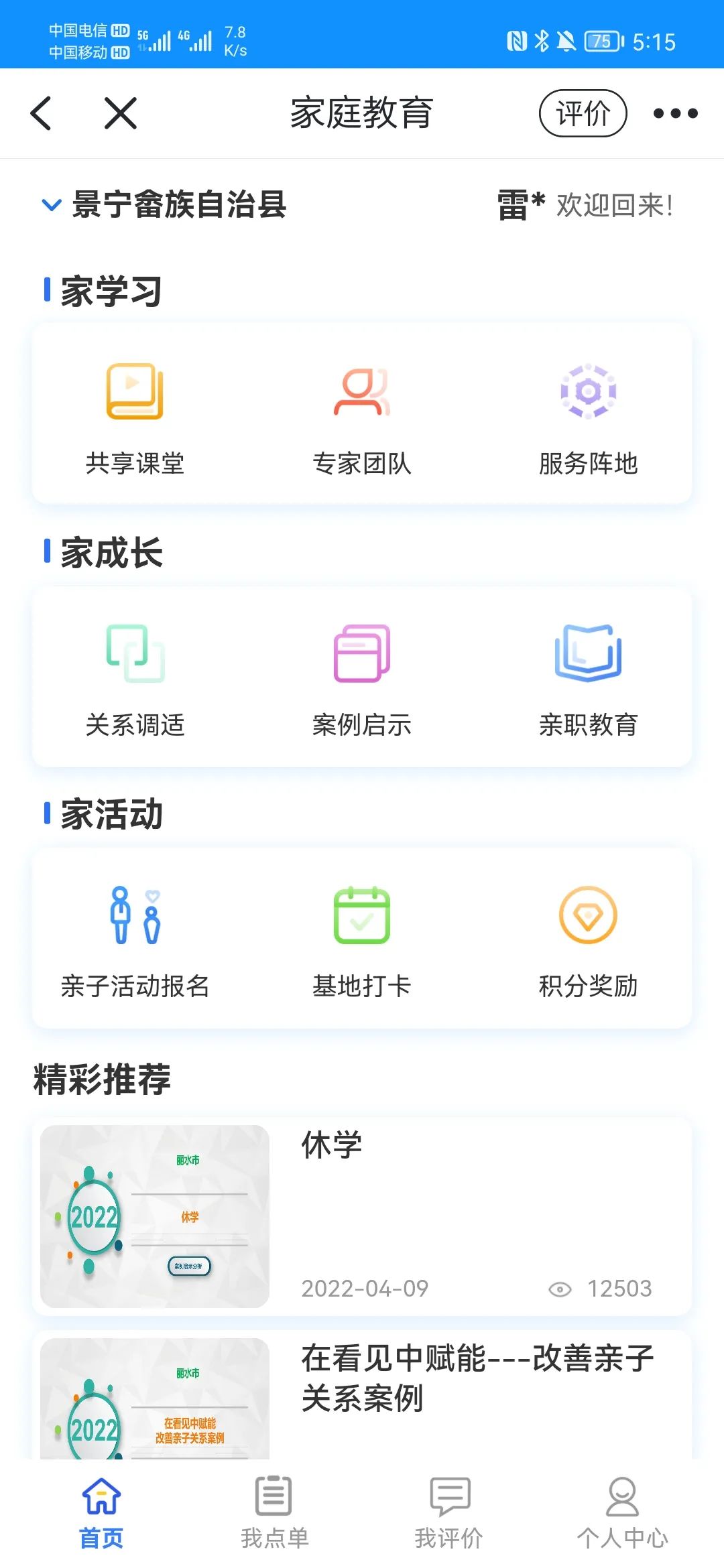Open 共享课堂

tap(135, 415)
